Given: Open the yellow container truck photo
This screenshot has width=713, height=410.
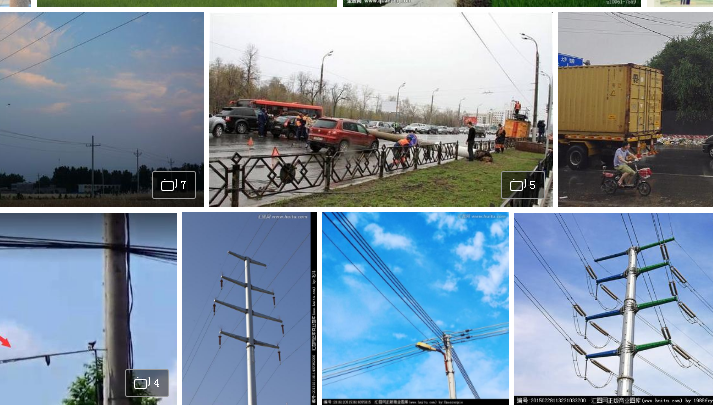Looking at the screenshot, I should pyautogui.click(x=635, y=108).
